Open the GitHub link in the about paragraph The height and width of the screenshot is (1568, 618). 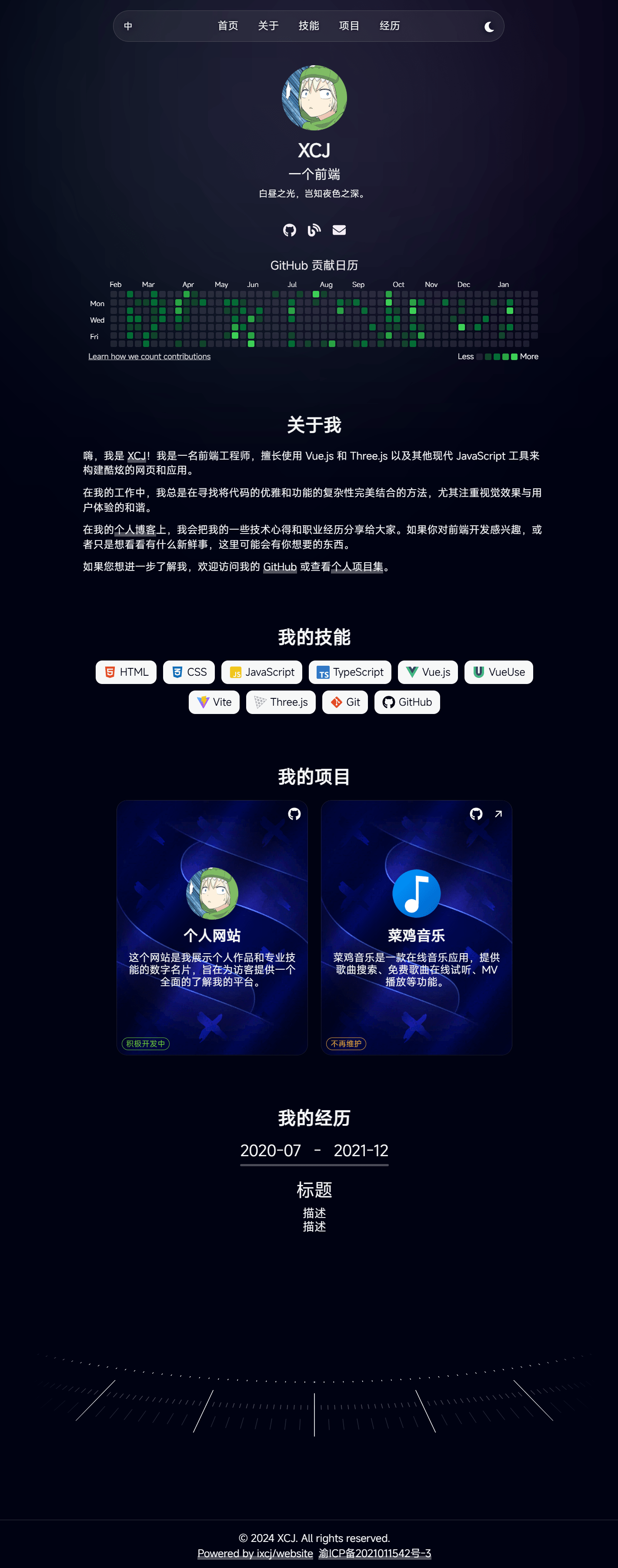(280, 567)
